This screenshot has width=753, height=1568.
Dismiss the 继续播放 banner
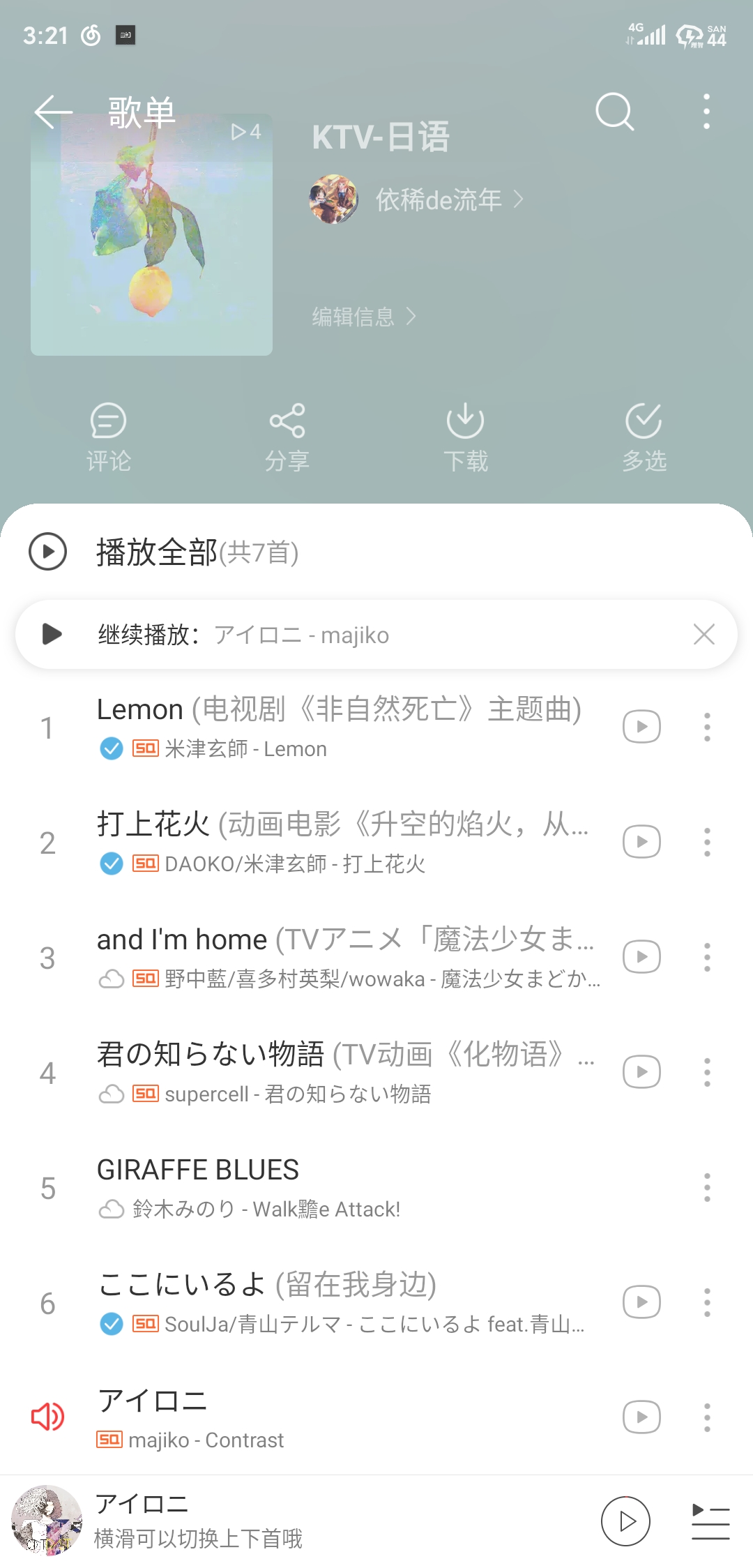tap(704, 635)
